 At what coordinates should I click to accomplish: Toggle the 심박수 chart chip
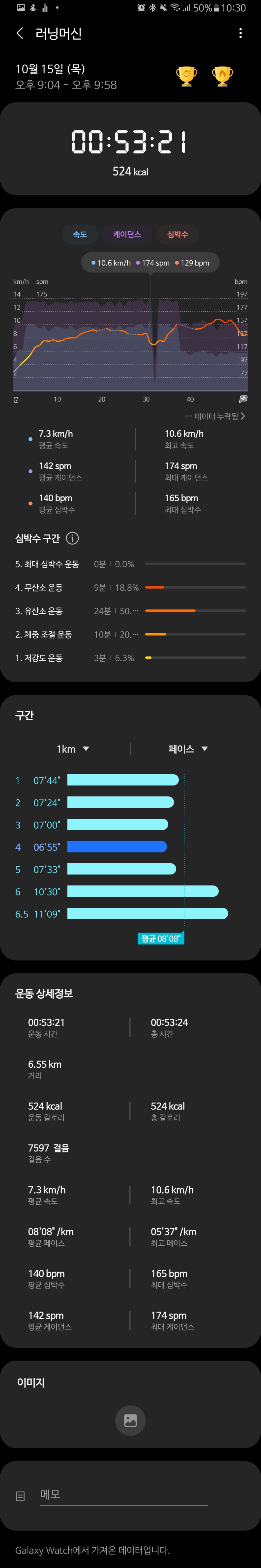[x=178, y=235]
